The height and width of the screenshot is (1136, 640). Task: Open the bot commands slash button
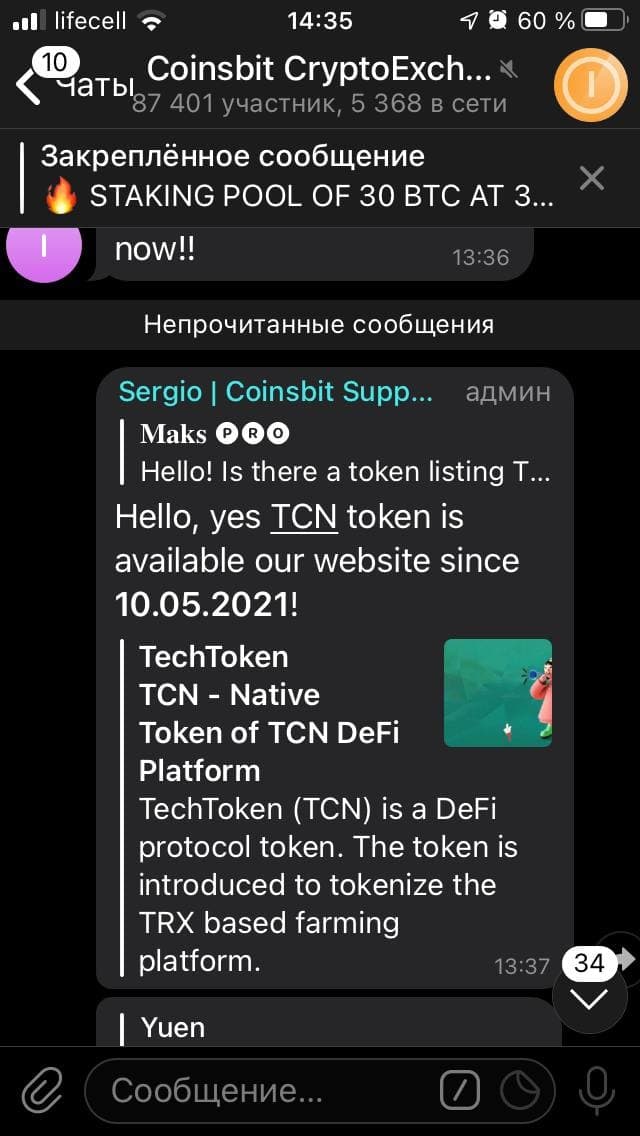pos(459,1090)
